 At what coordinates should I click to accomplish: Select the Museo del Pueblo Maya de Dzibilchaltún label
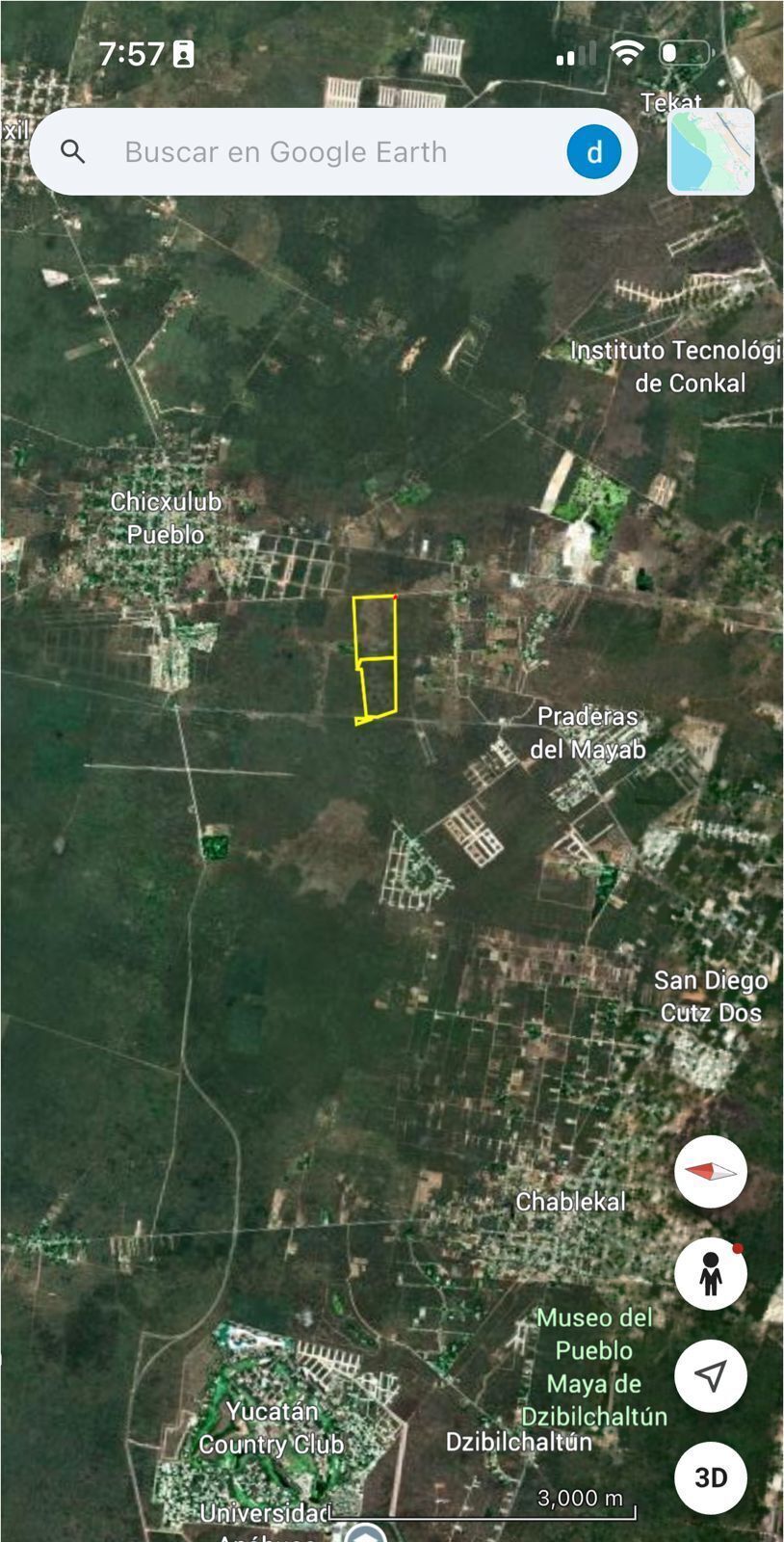click(x=594, y=1367)
